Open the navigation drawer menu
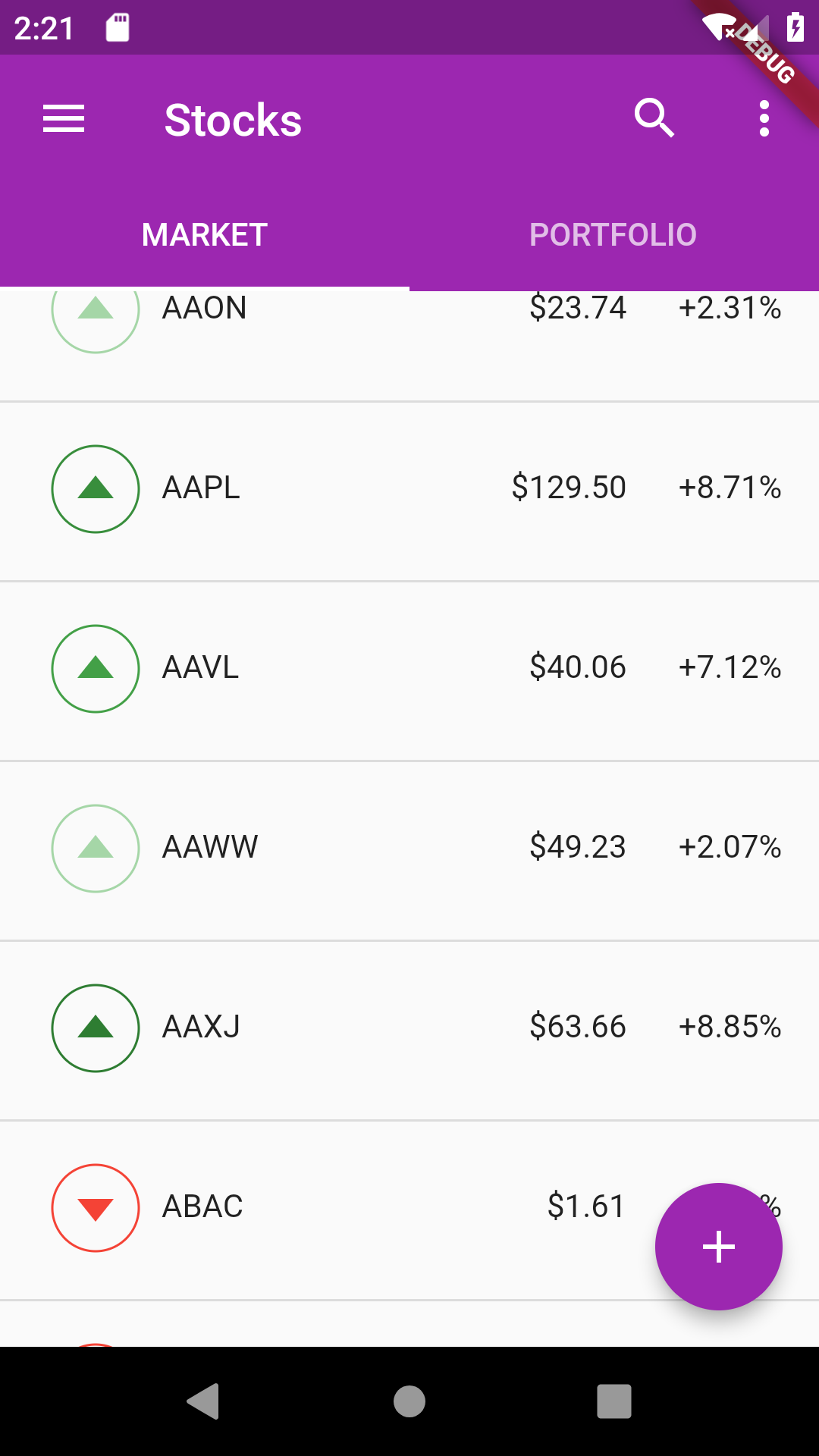Viewport: 819px width, 1456px height. [x=64, y=119]
